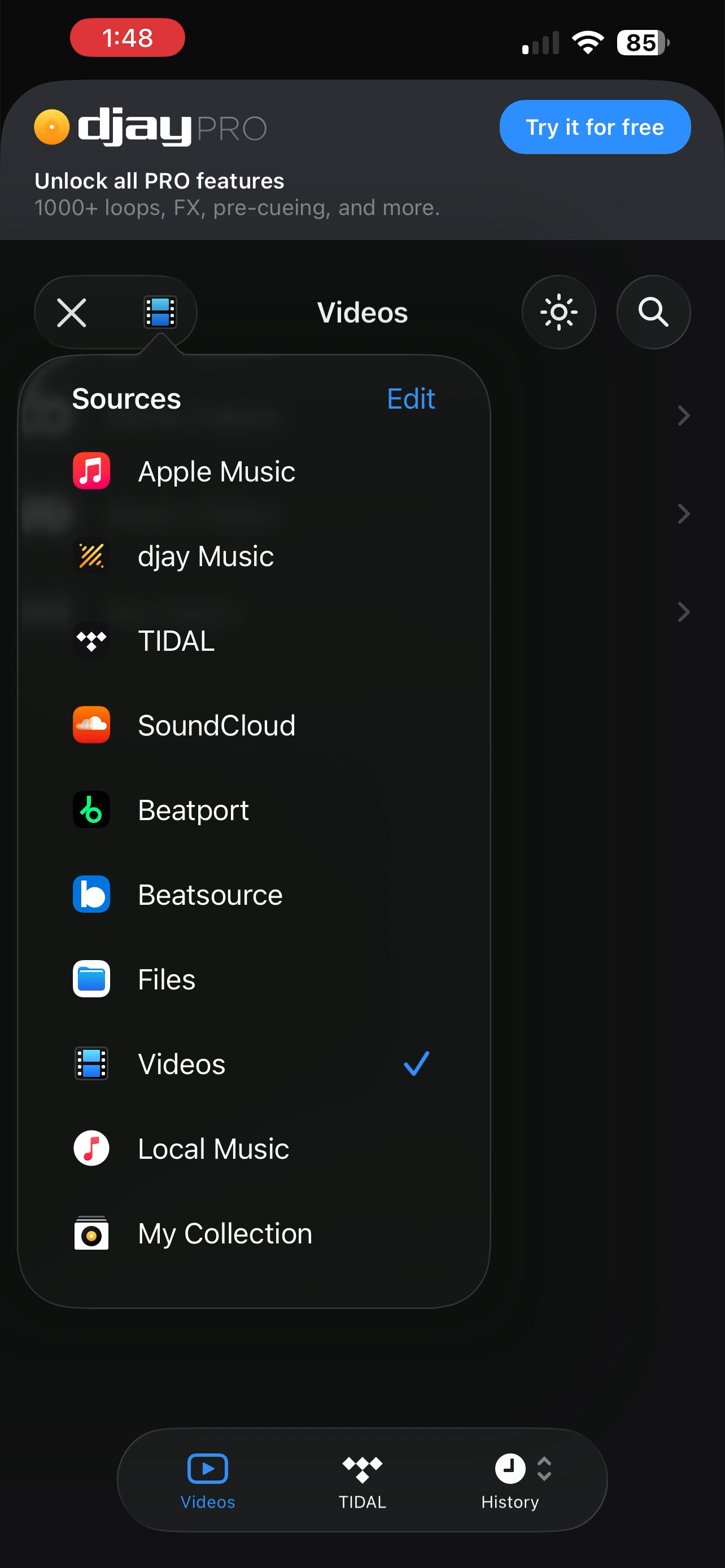Pick Beatport as the source
Image resolution: width=725 pixels, height=1568 pixels.
193,810
